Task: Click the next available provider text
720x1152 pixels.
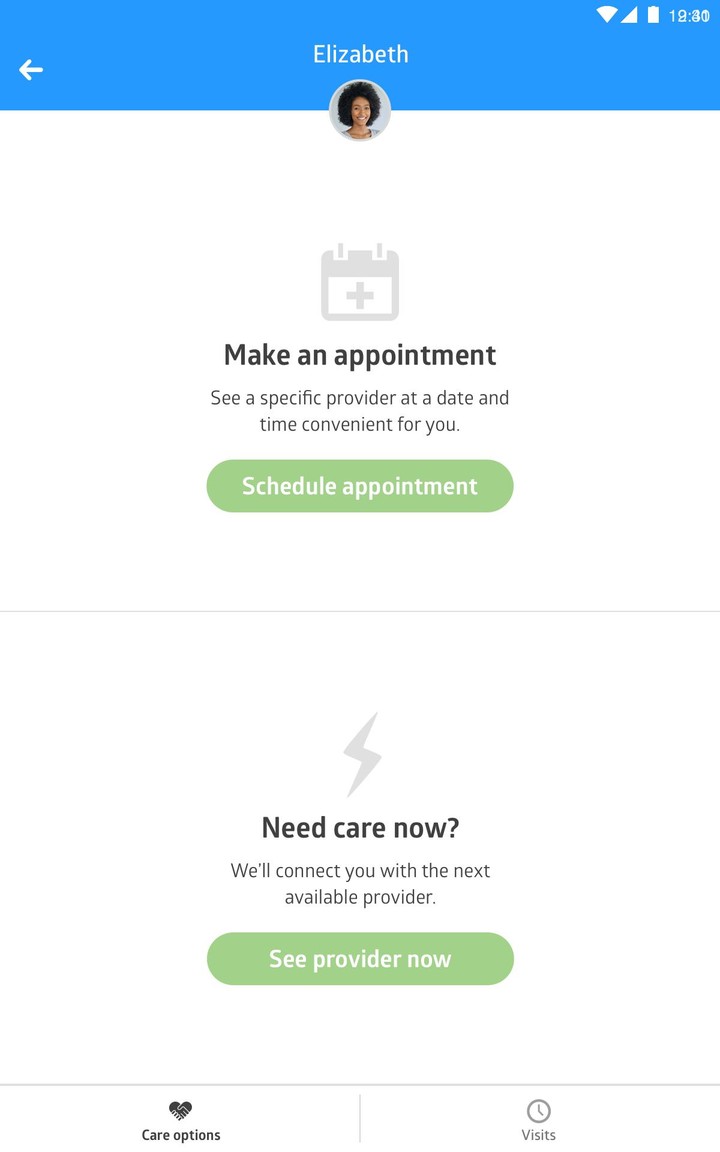Action: coord(360,883)
